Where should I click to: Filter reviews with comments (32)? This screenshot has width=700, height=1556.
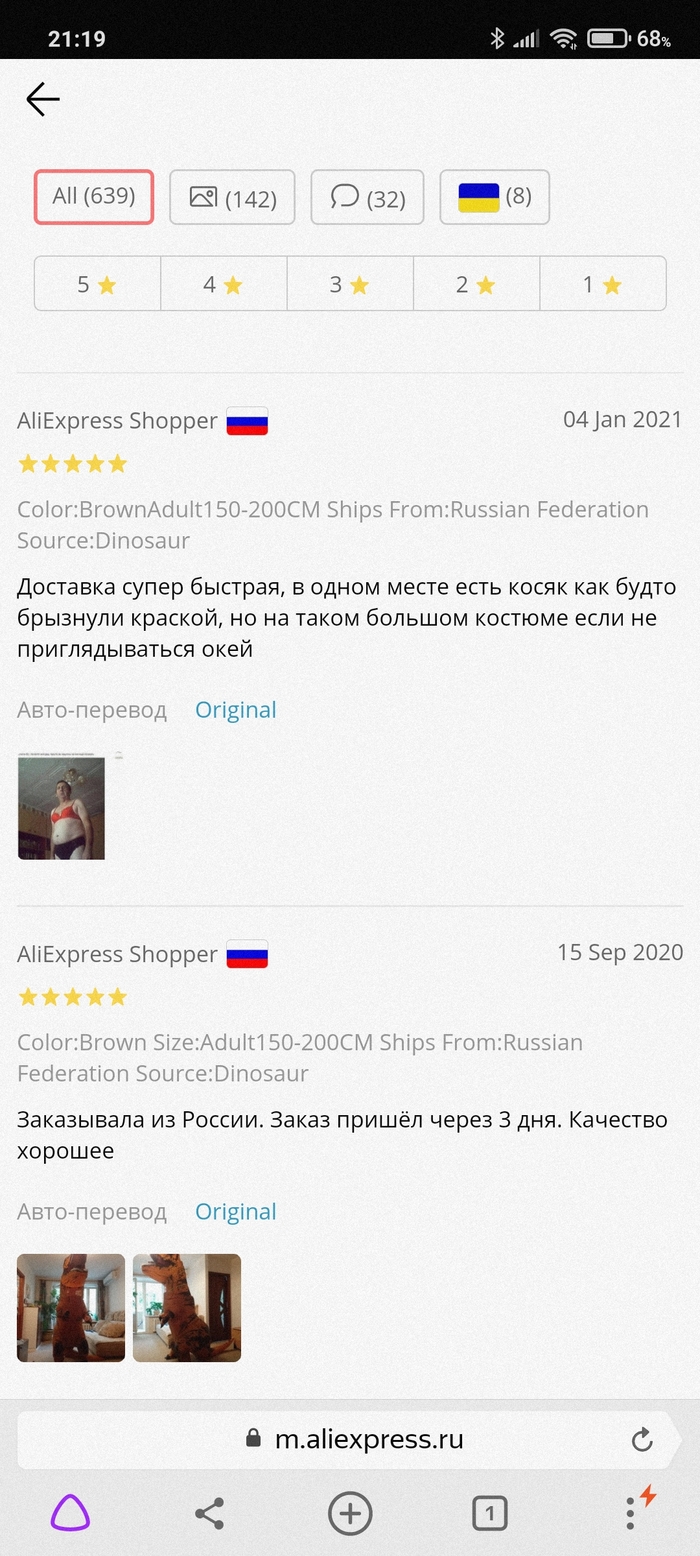click(367, 197)
